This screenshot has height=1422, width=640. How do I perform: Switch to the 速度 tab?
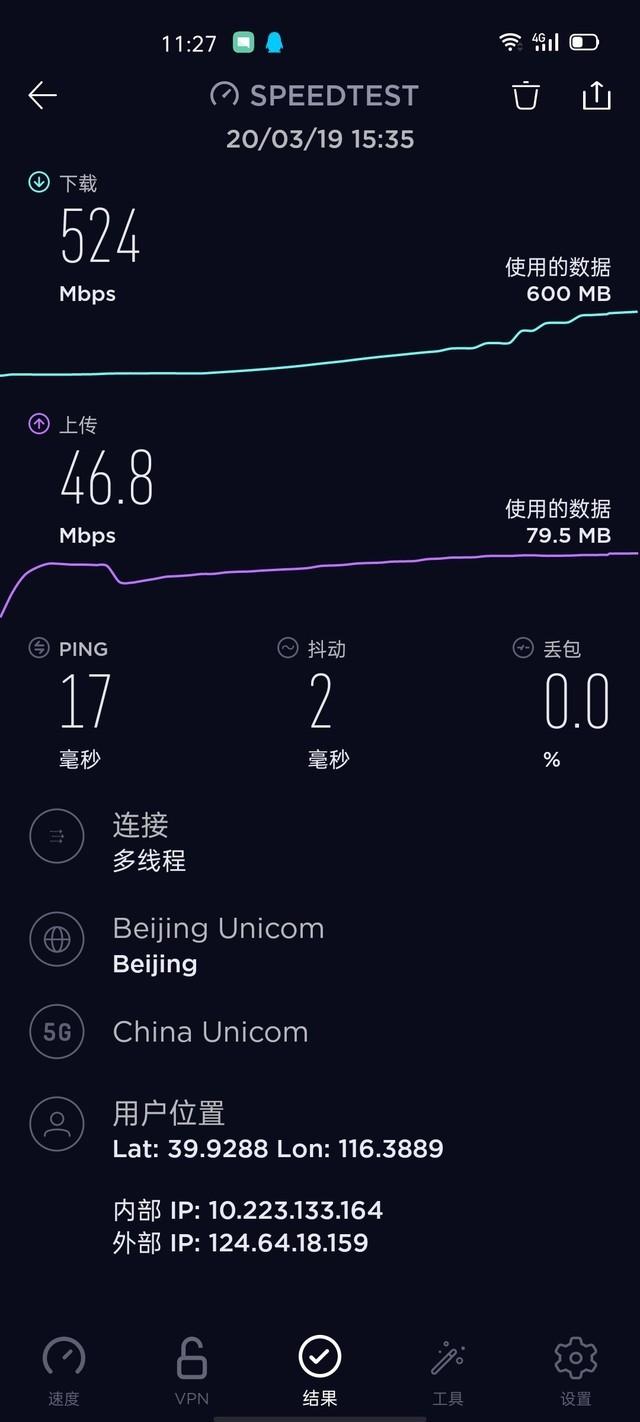tap(64, 1371)
